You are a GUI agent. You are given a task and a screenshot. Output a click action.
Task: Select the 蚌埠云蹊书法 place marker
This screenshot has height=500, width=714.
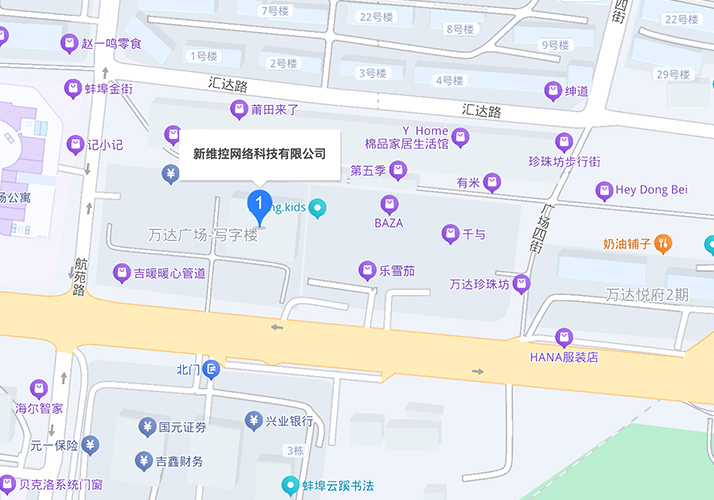click(291, 486)
